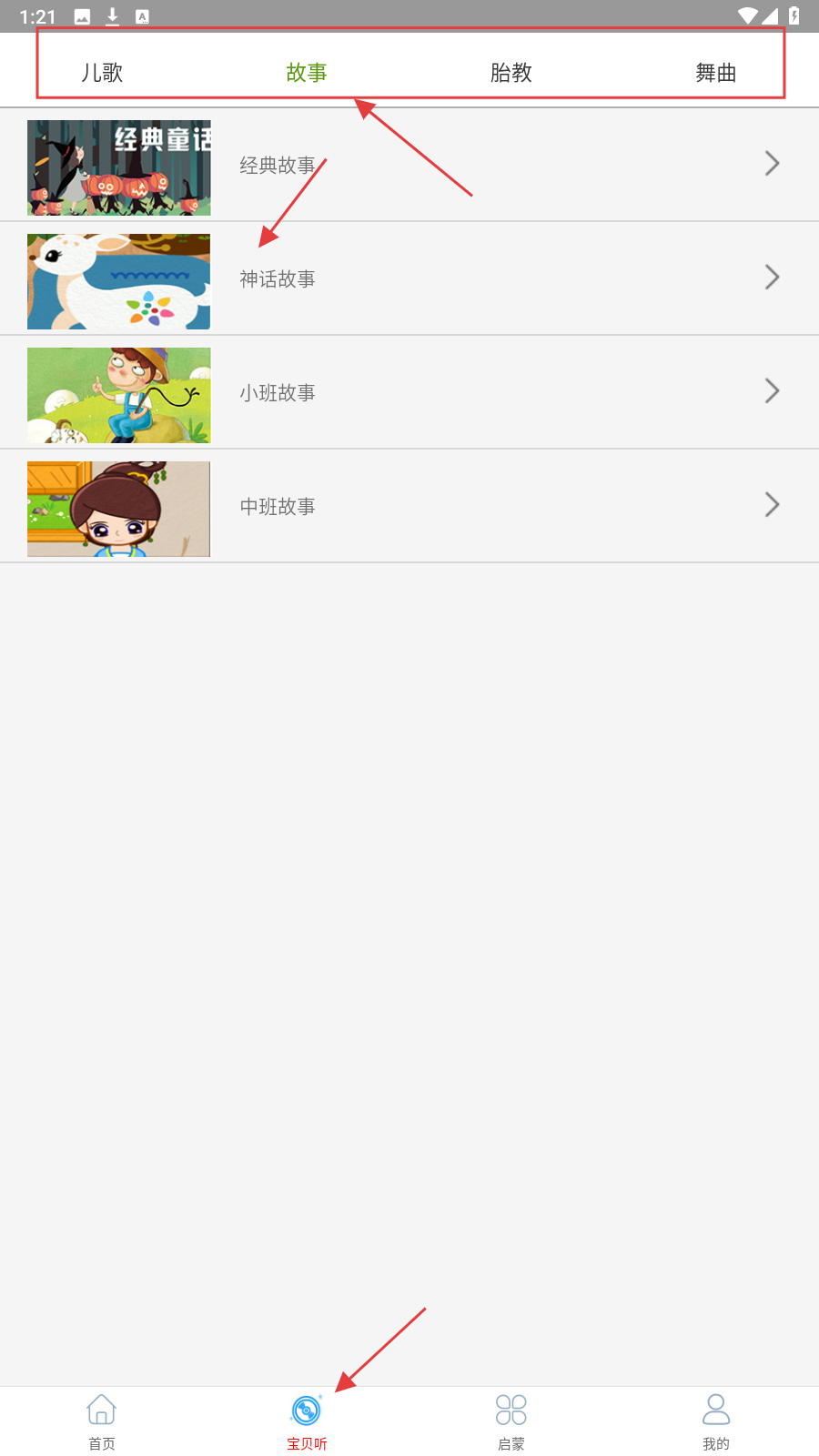This screenshot has height=1456, width=819.
Task: Open the 神话故事 category
Action: 409,279
